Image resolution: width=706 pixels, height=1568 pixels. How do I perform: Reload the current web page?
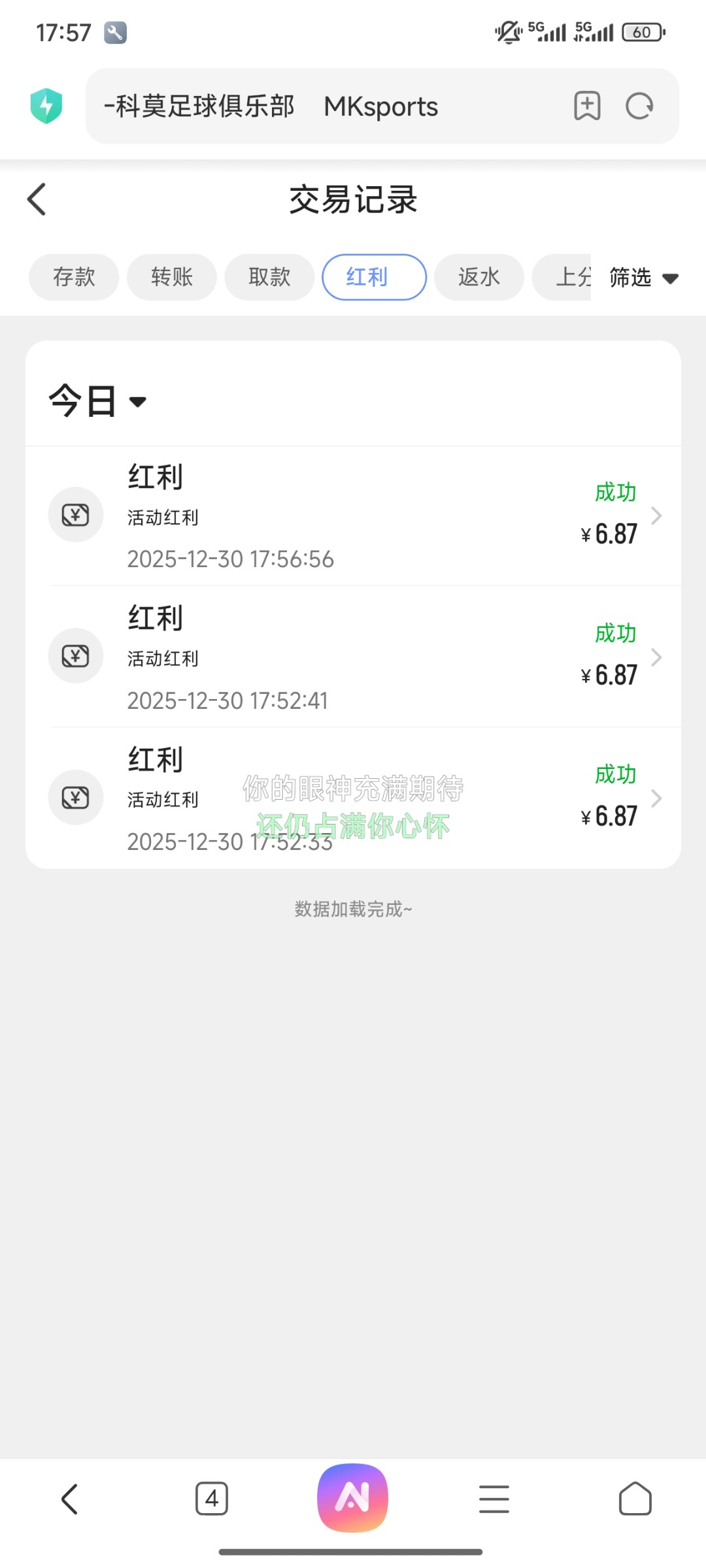(639, 106)
